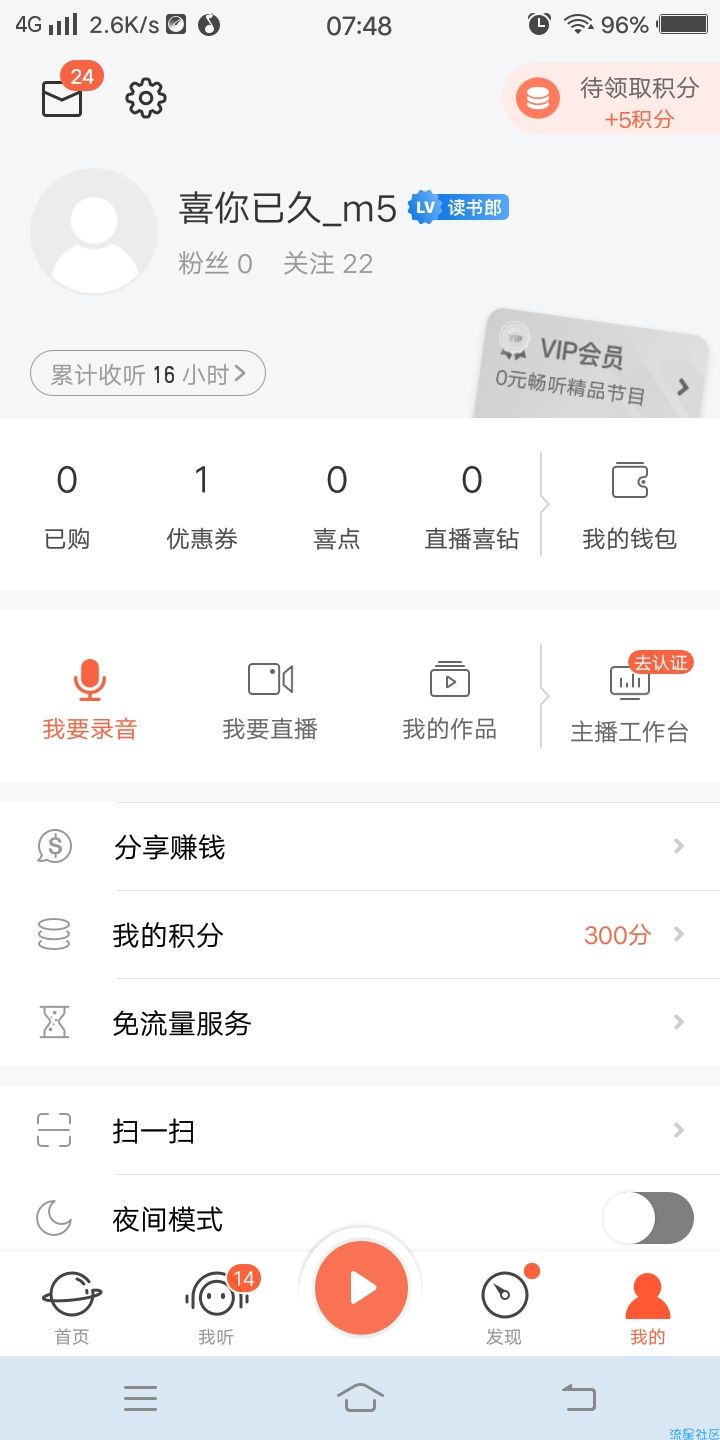
Task: Open 我的钱包 wallet
Action: click(x=630, y=506)
